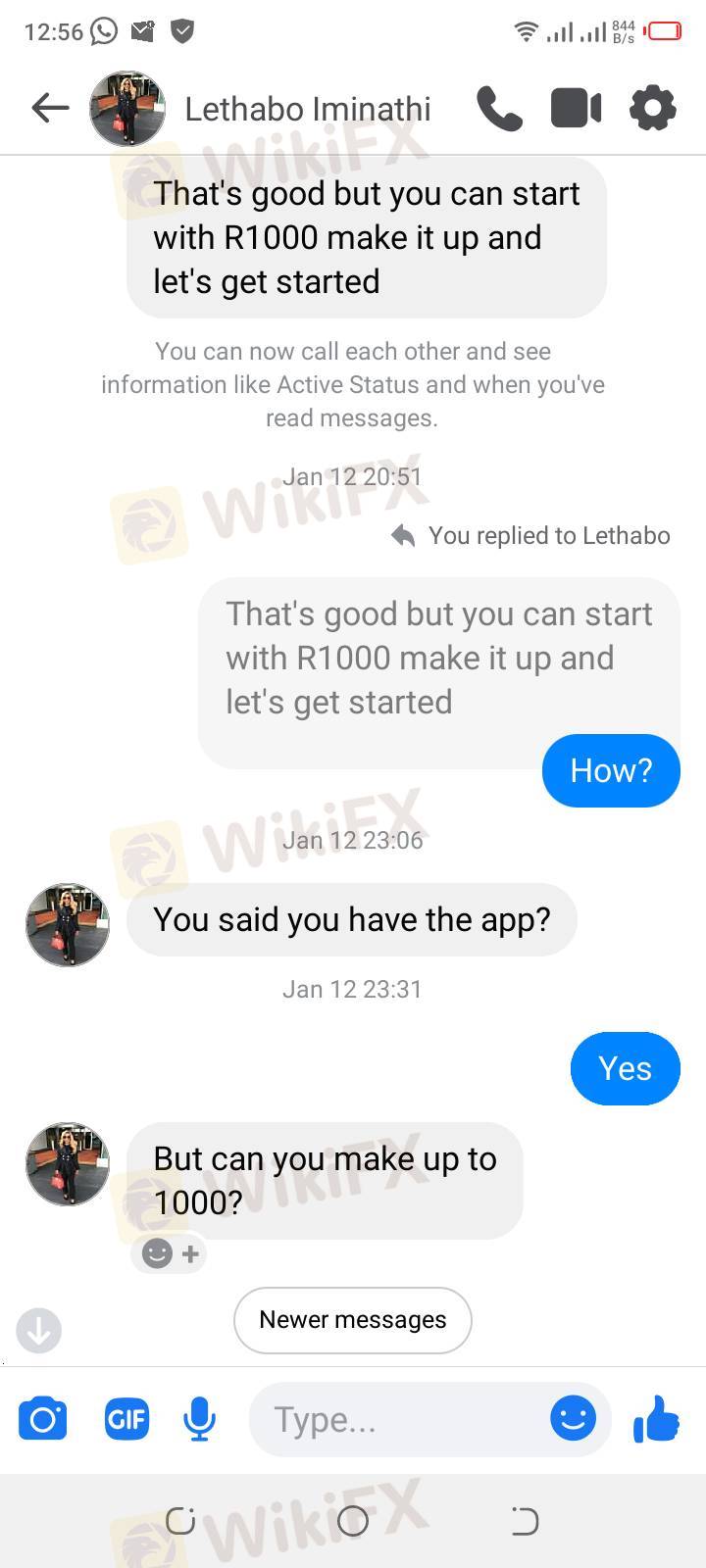Send a thumbs-up like
This screenshot has width=706, height=1568.
coord(657,1417)
